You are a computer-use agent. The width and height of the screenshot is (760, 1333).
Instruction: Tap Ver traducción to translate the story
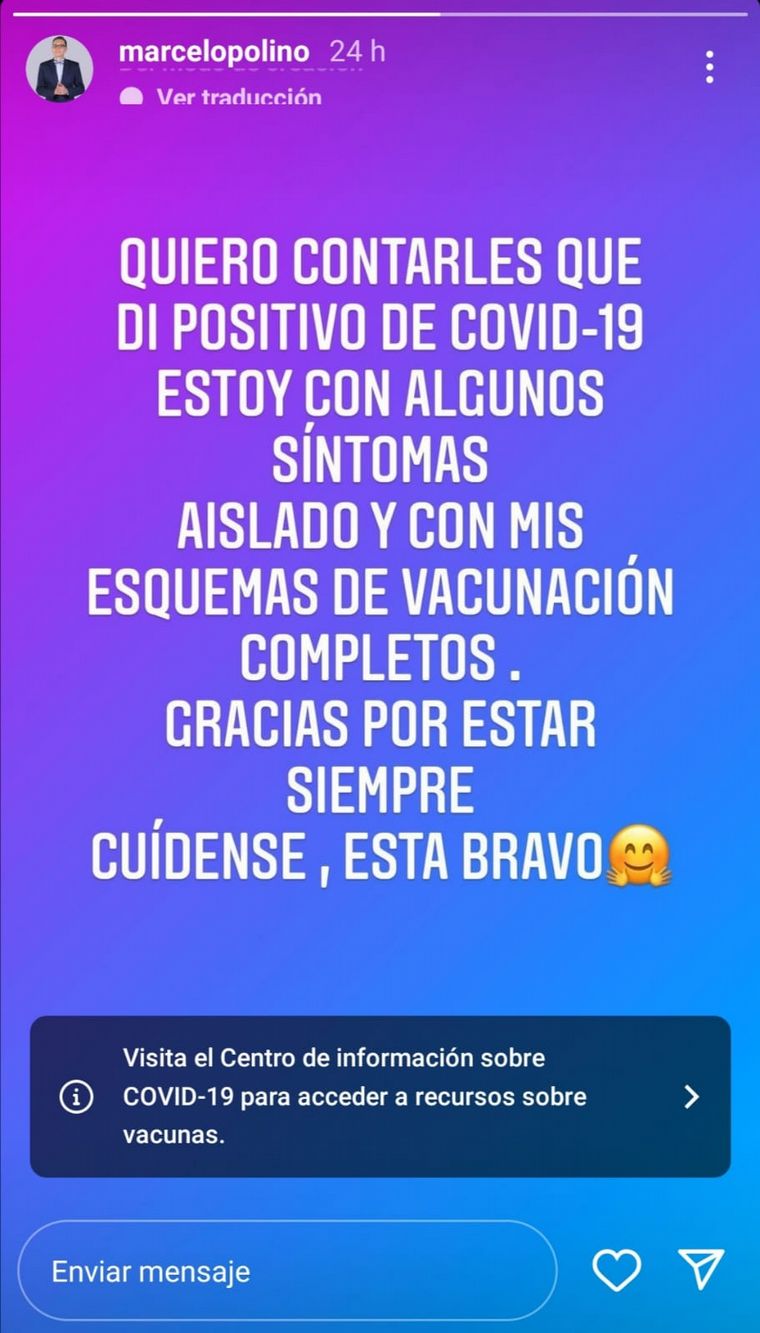click(238, 98)
